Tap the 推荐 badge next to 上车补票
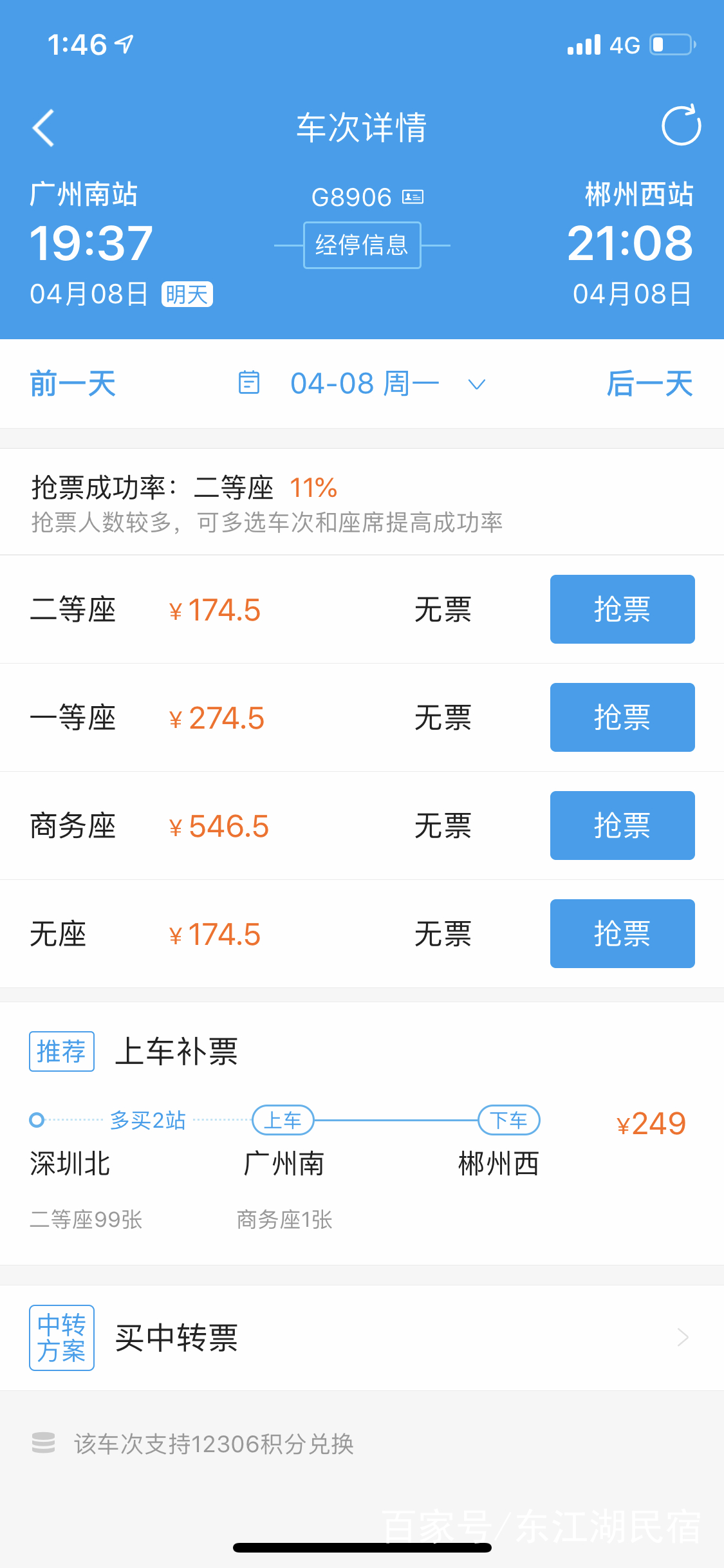The image size is (724, 1568). coord(61,1052)
